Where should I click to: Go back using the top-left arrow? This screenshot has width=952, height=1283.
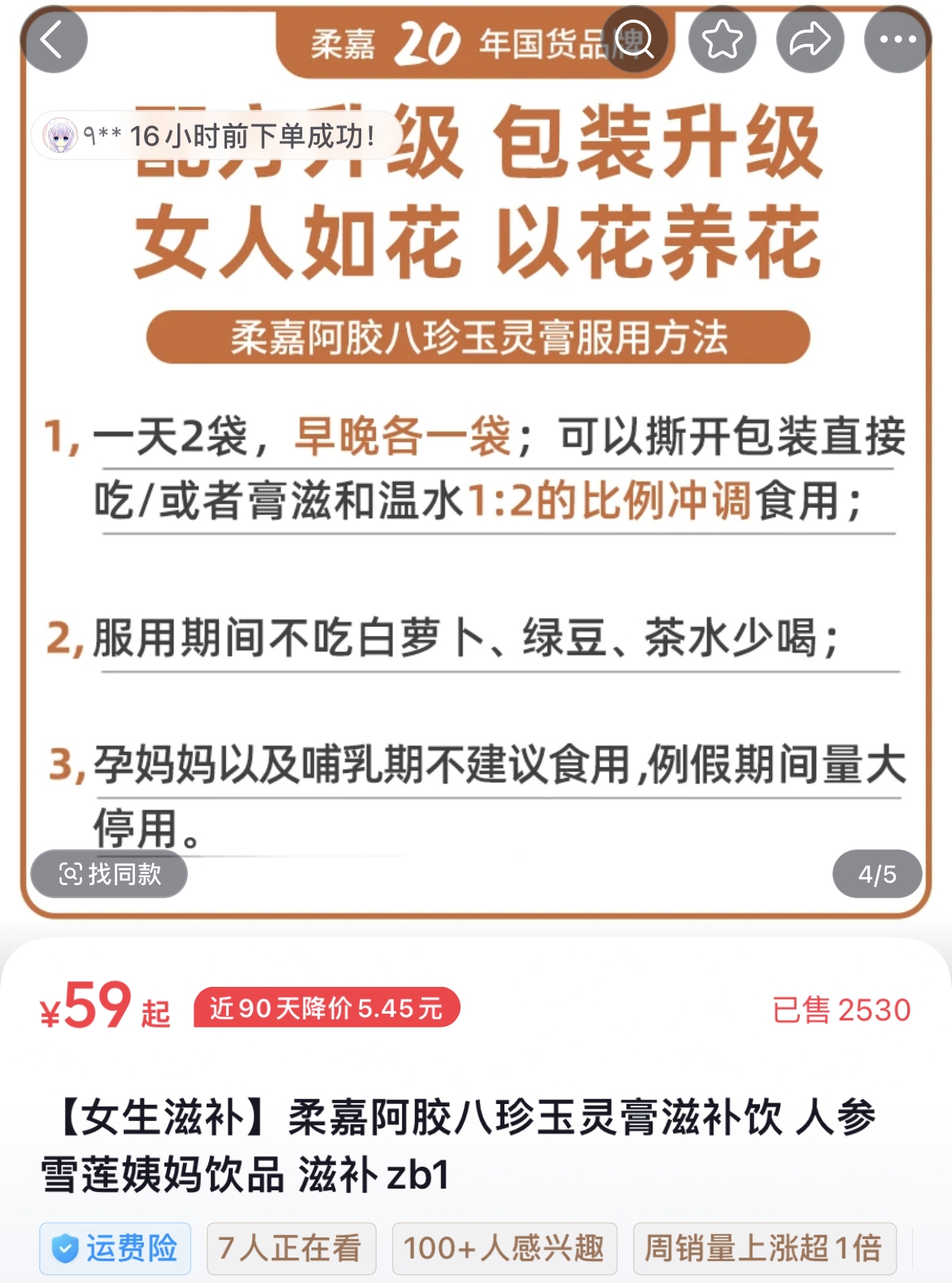[x=54, y=40]
